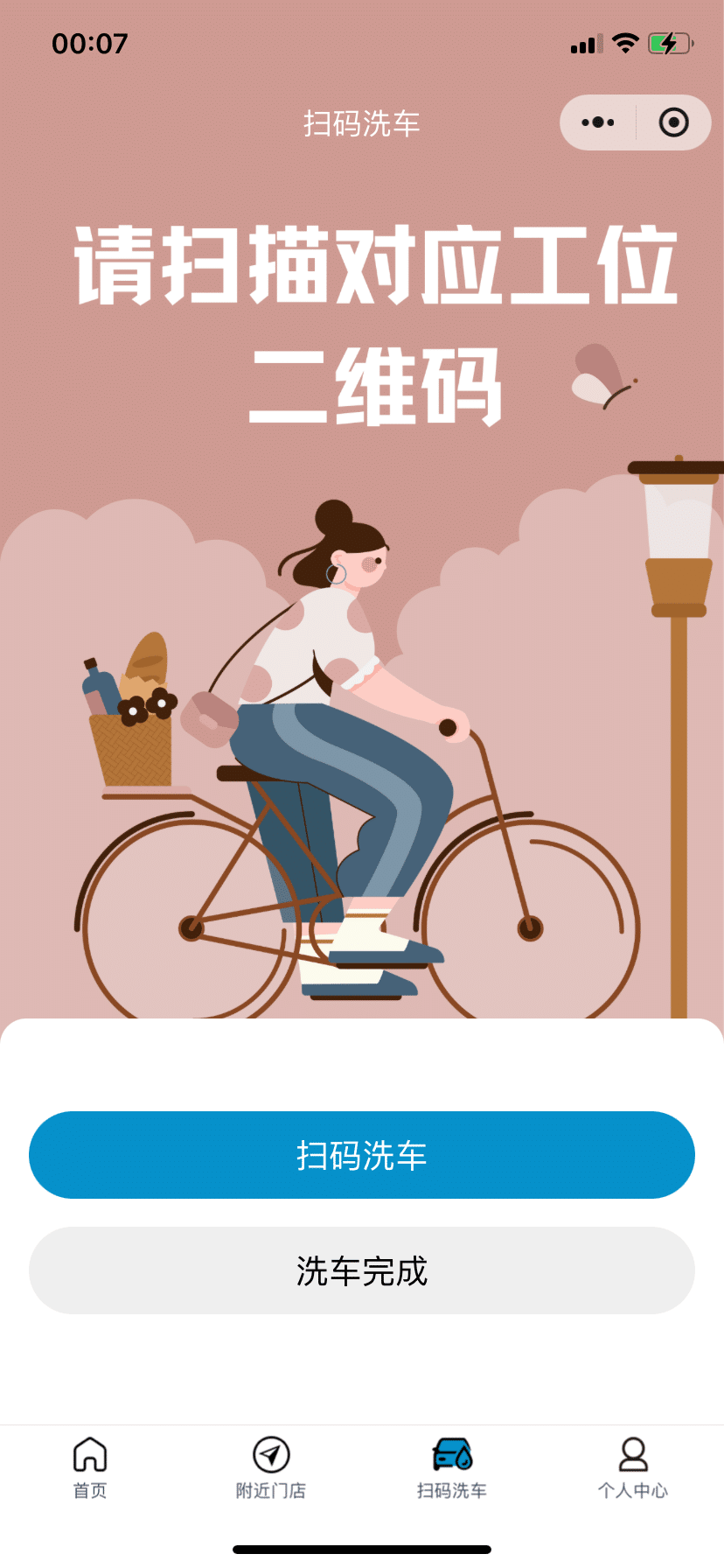Open the 扫码洗车 bottom tab
The image size is (724, 1568).
452,1465
